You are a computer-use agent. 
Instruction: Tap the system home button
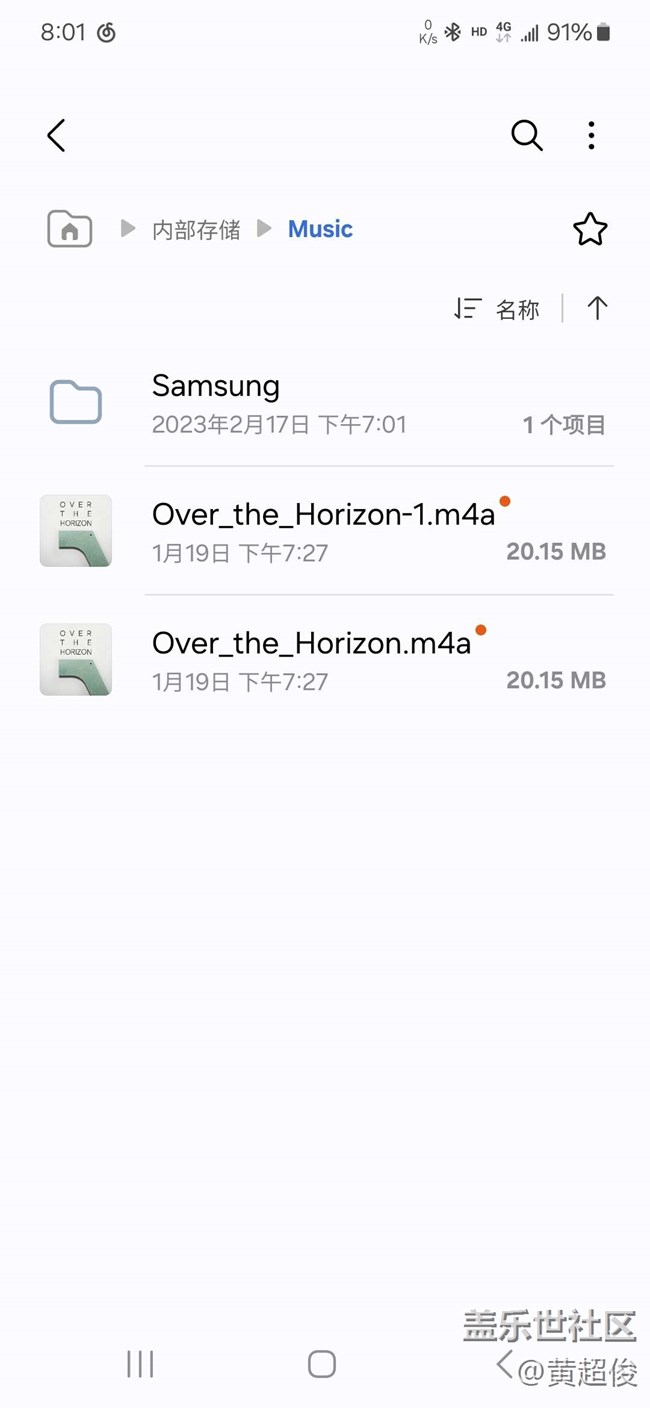[322, 1364]
